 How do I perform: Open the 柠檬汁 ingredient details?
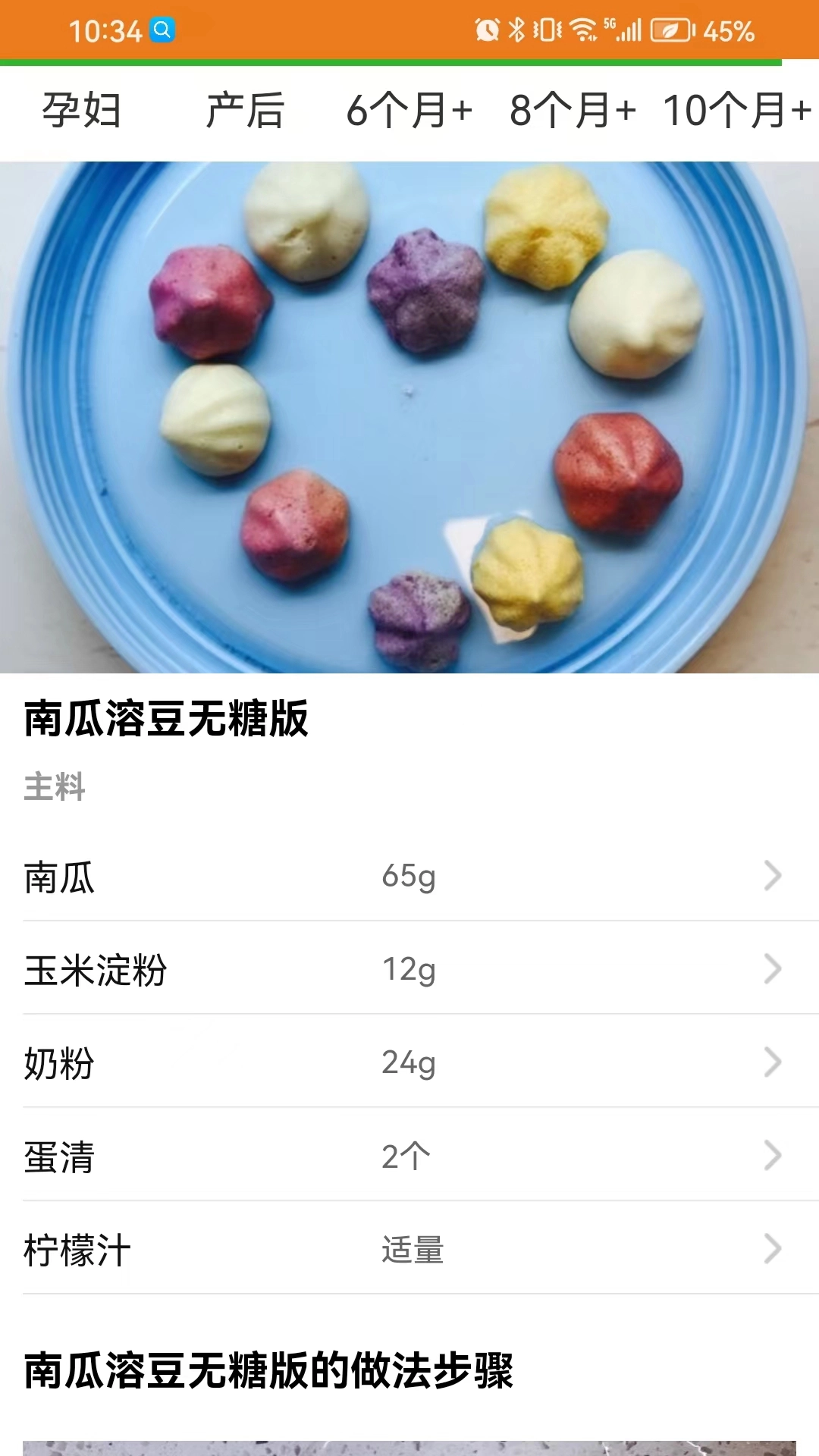pos(773,1251)
